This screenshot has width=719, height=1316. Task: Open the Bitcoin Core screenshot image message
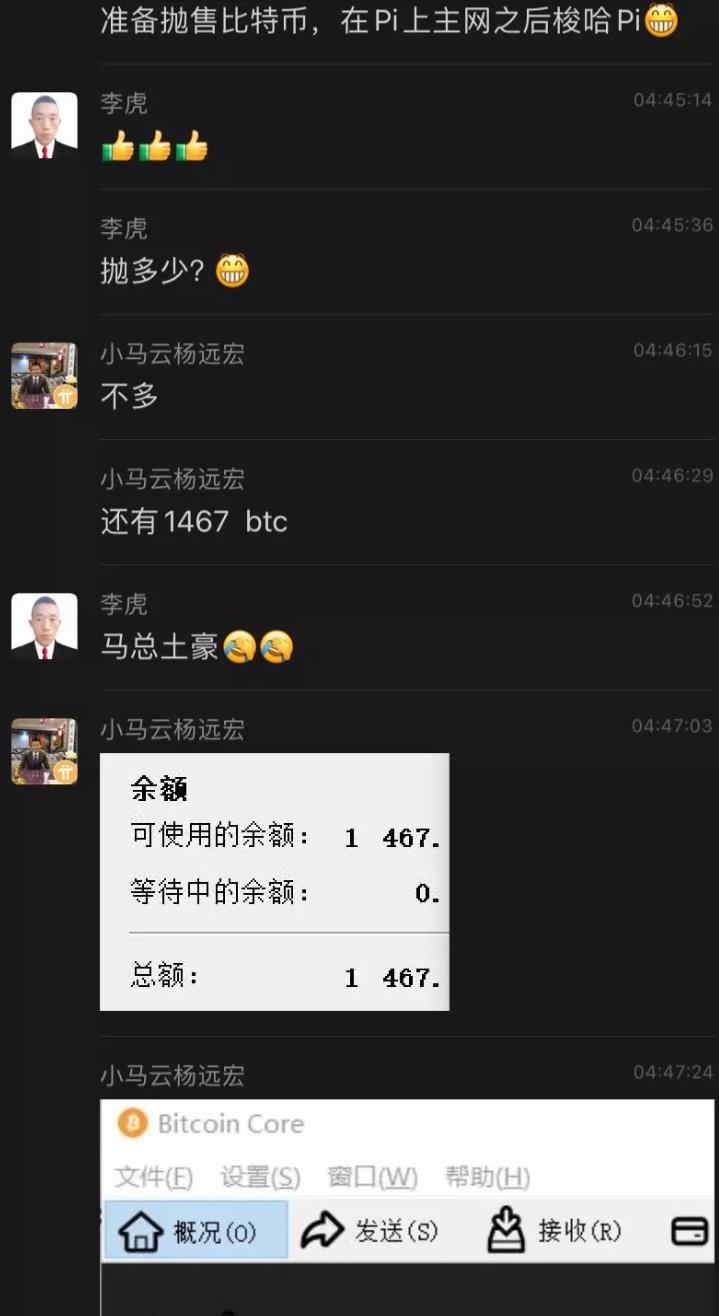click(x=407, y=1205)
